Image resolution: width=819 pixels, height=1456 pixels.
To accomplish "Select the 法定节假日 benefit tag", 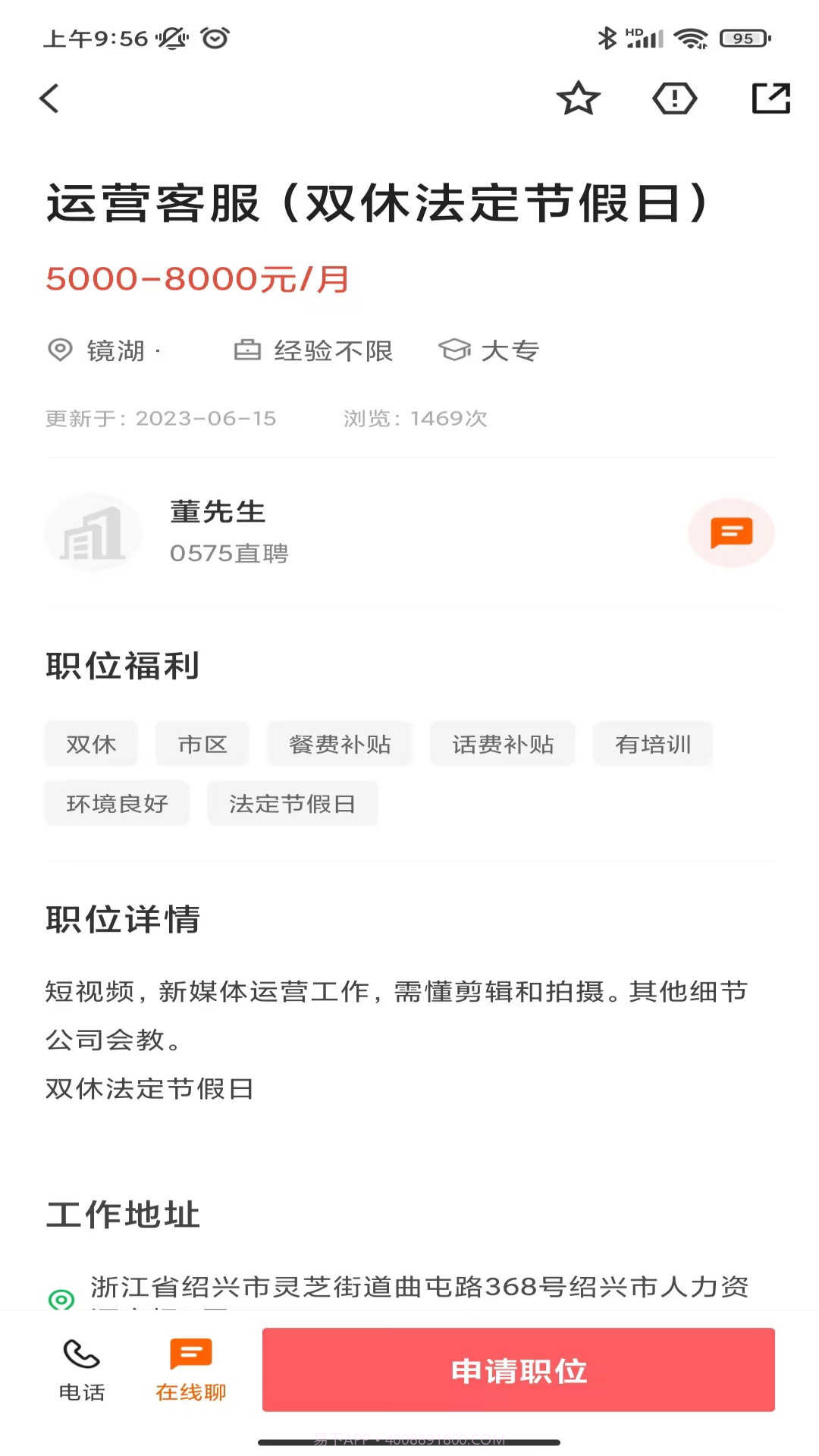I will point(292,803).
